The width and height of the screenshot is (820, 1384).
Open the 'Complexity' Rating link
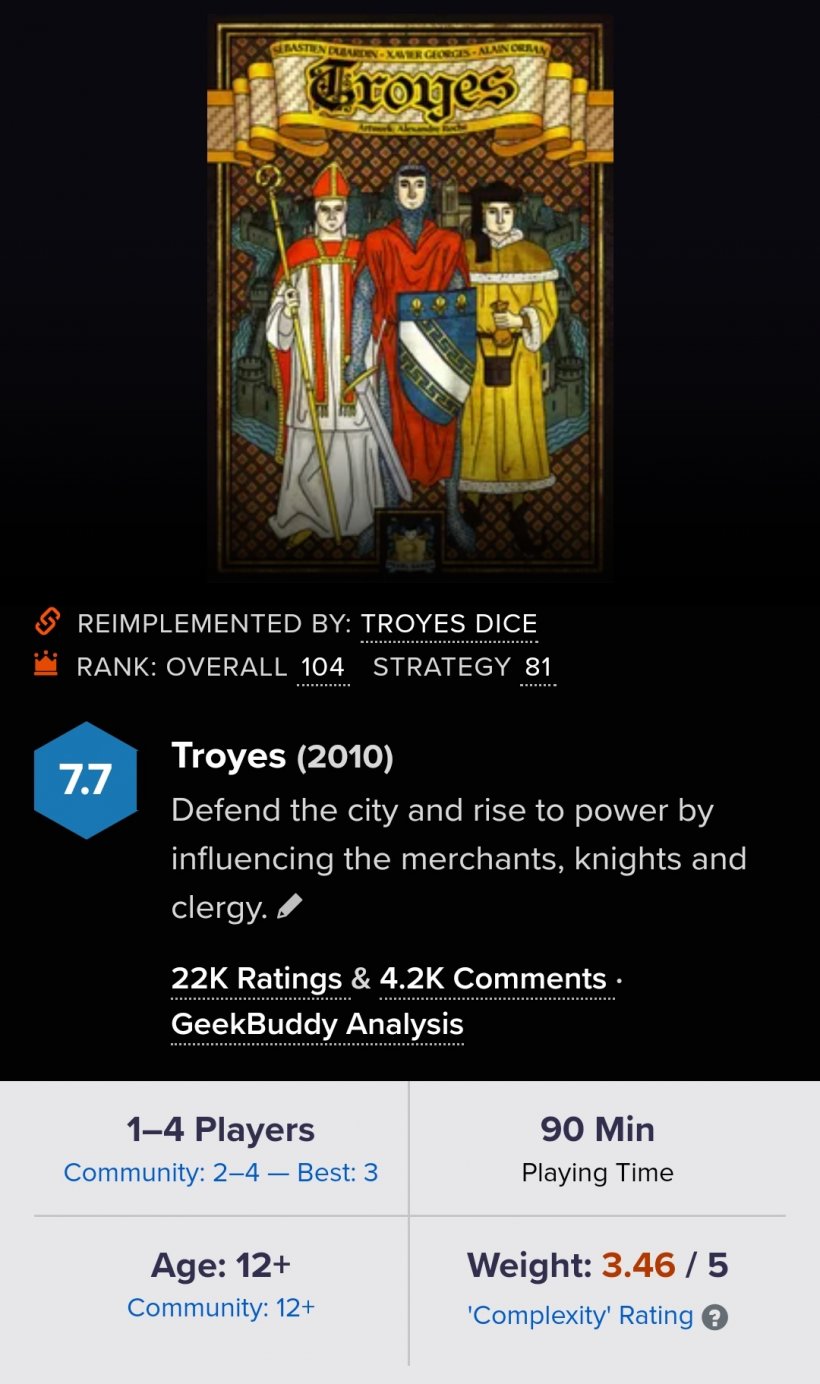pos(580,1316)
